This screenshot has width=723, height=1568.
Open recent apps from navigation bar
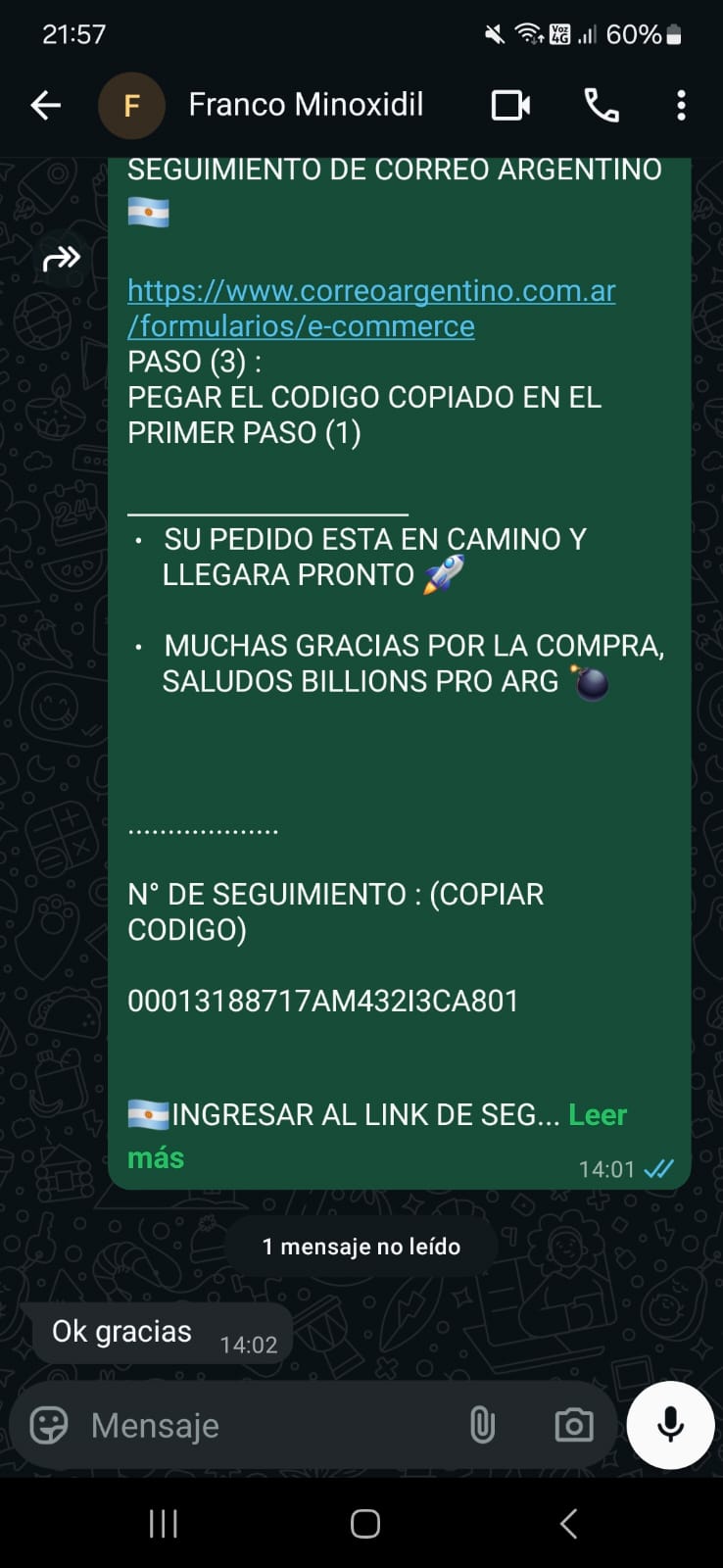pos(163,1524)
